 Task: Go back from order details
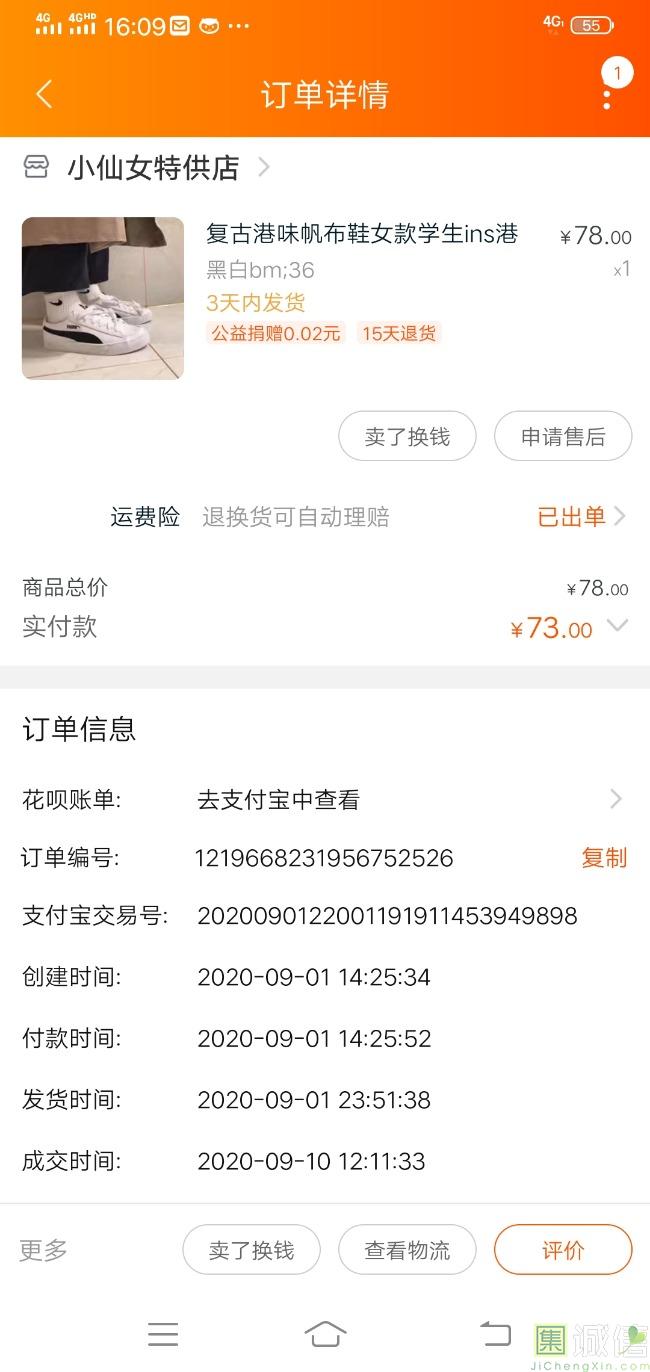pyautogui.click(x=43, y=95)
